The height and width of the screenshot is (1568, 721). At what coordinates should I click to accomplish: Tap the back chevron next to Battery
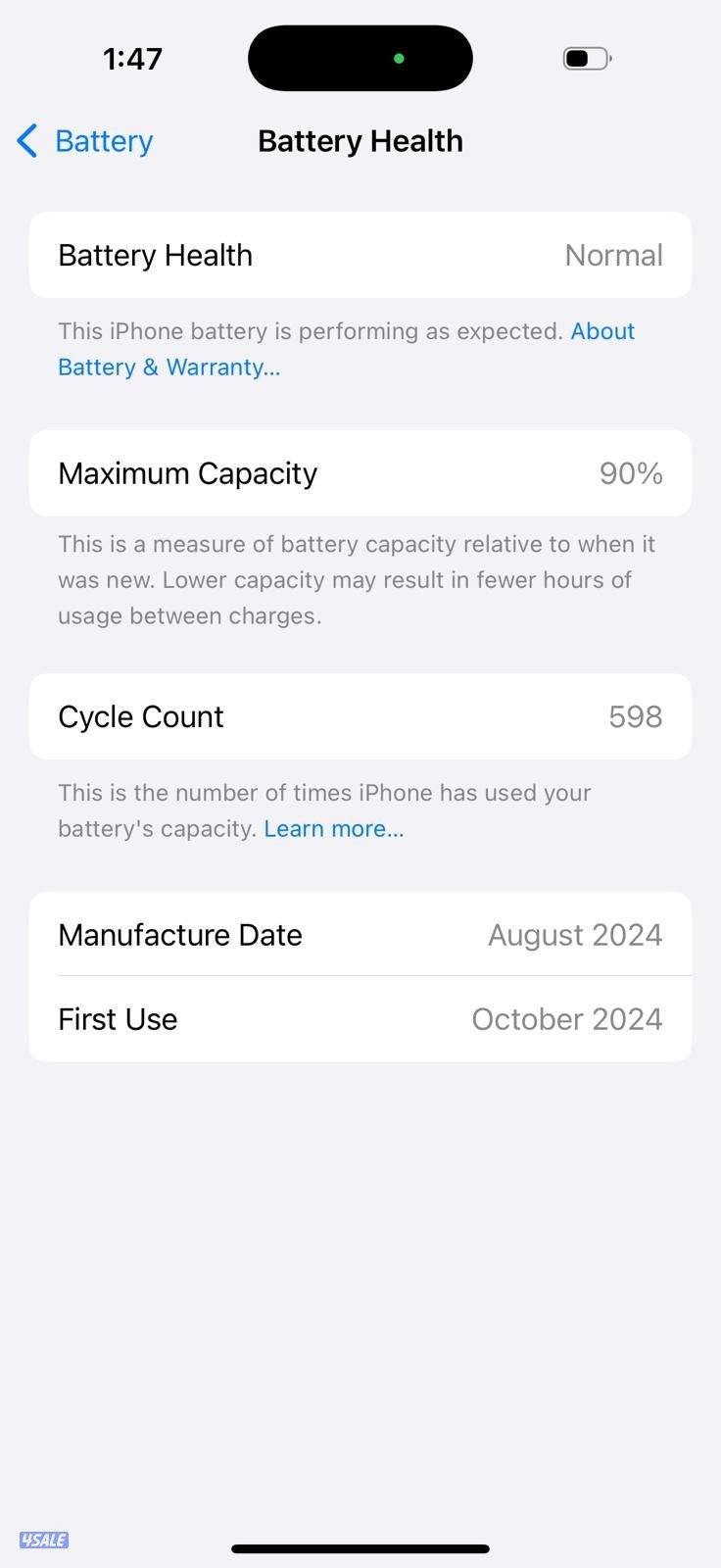point(26,141)
